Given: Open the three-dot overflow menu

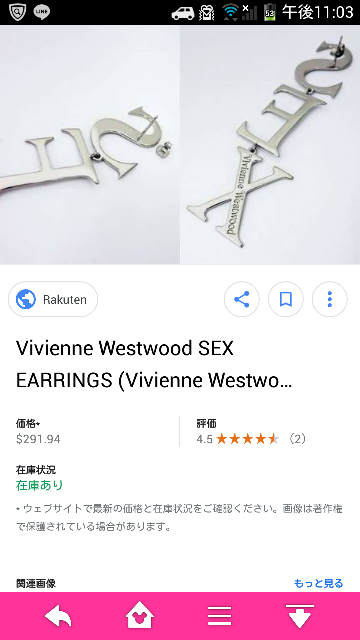Looking at the screenshot, I should pyautogui.click(x=330, y=299).
